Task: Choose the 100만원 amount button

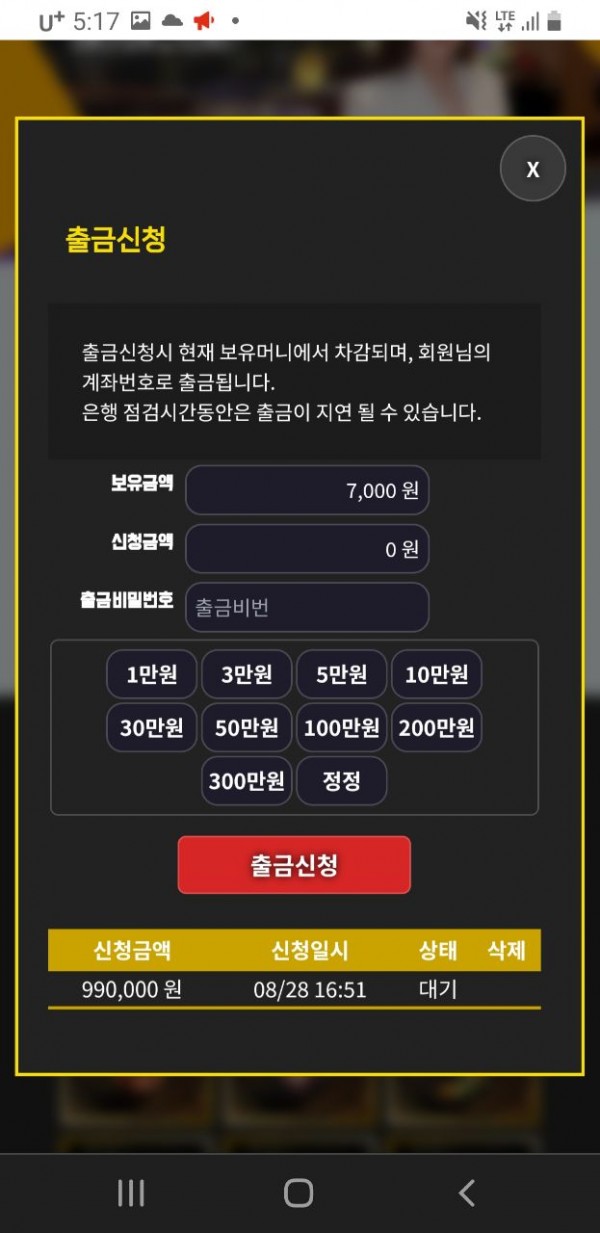Action: click(341, 728)
